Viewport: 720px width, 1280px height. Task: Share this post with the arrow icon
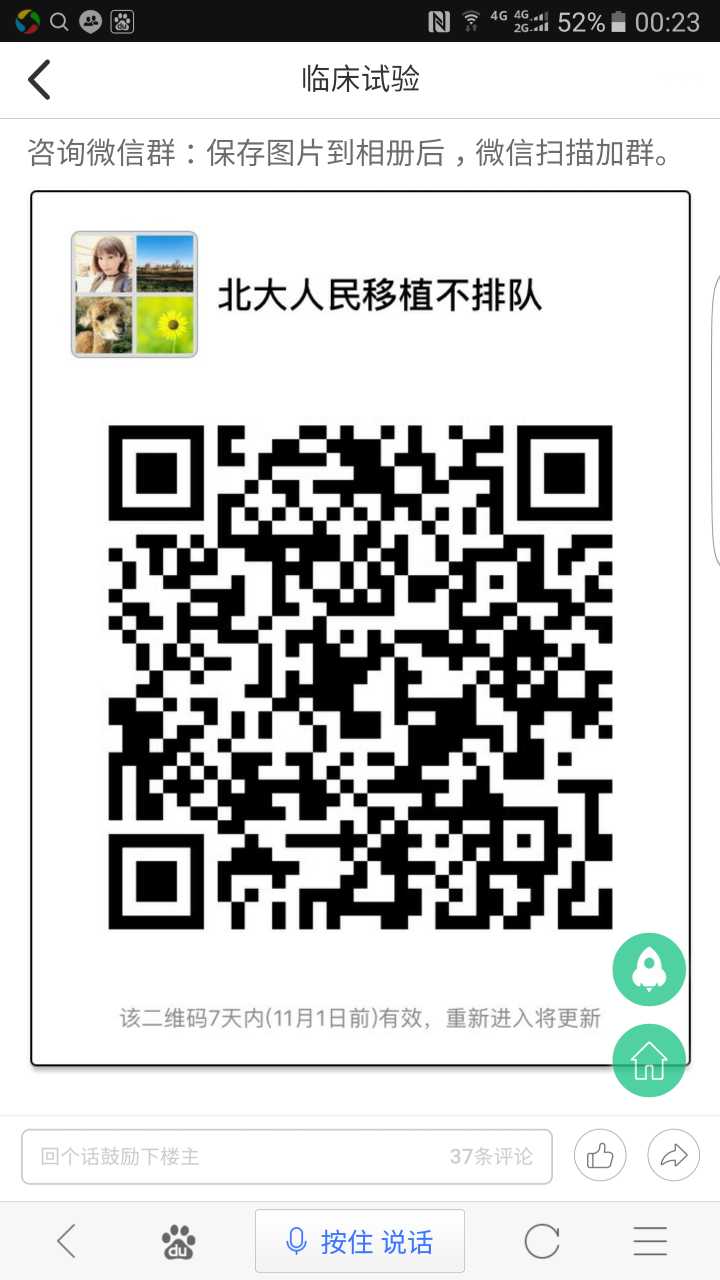click(x=673, y=1157)
